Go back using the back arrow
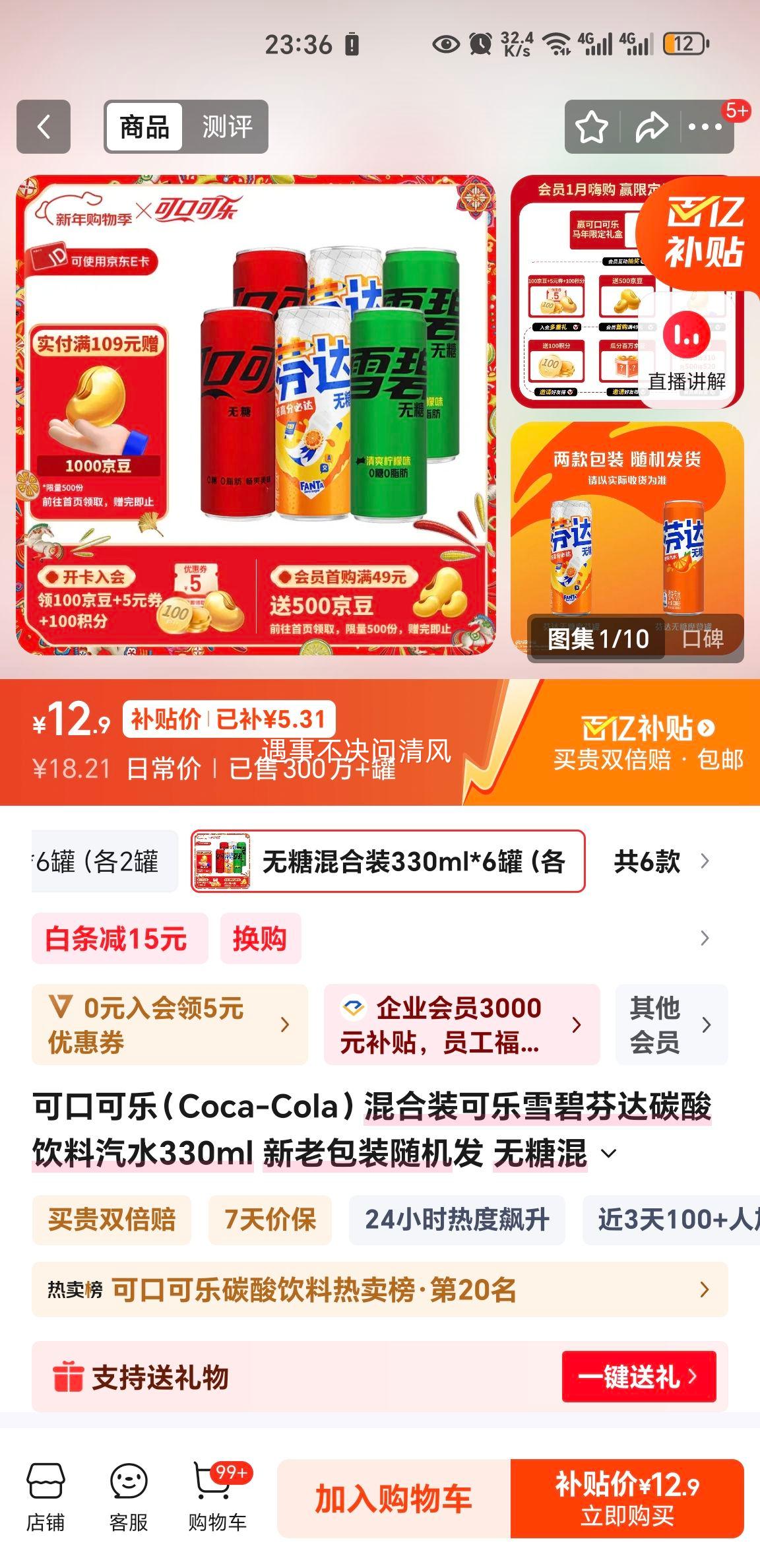The width and height of the screenshot is (760, 1568). [42, 127]
